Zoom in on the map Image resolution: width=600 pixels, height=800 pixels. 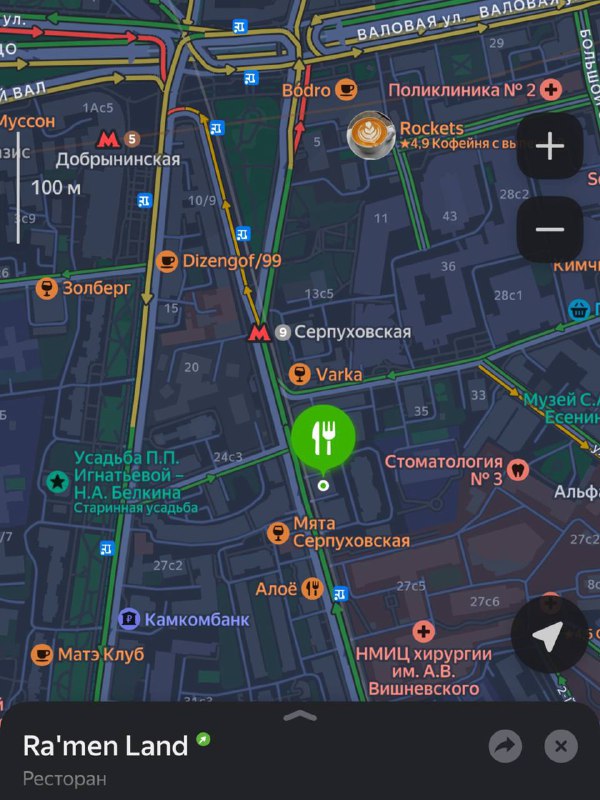point(549,147)
